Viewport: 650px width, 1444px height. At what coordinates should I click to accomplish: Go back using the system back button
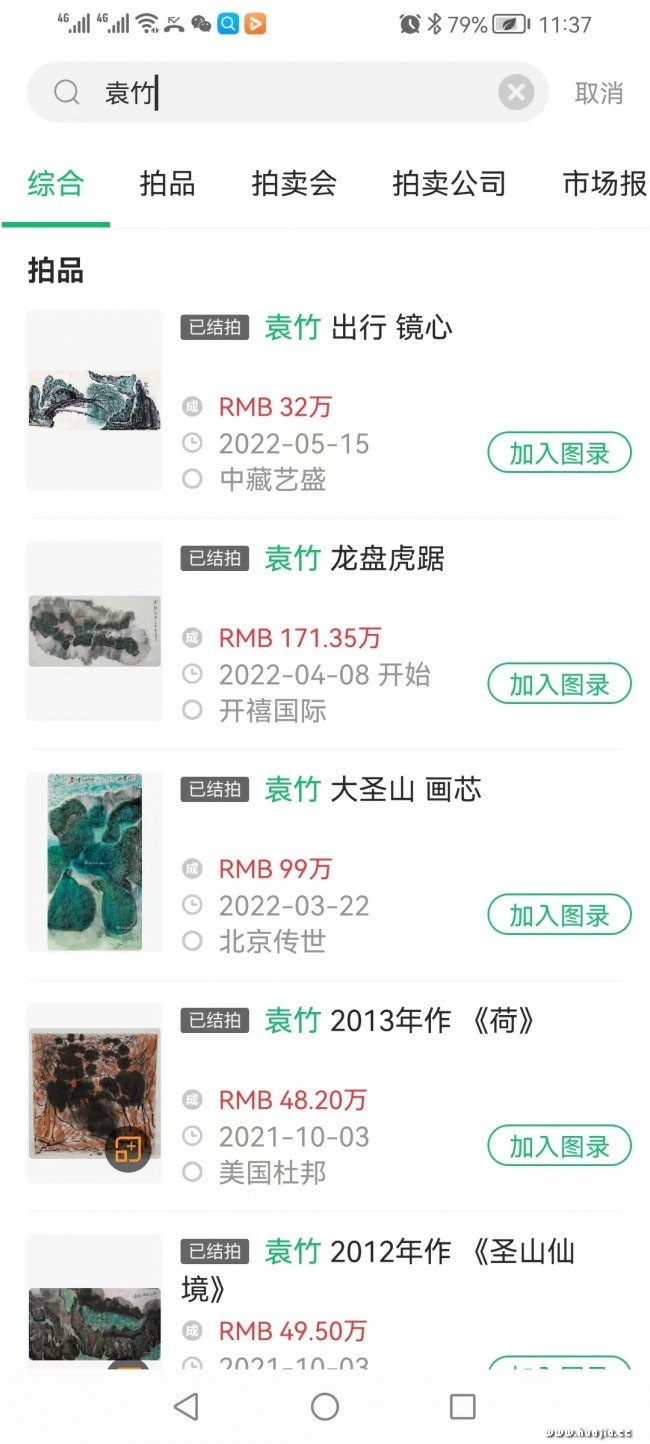click(x=186, y=1407)
